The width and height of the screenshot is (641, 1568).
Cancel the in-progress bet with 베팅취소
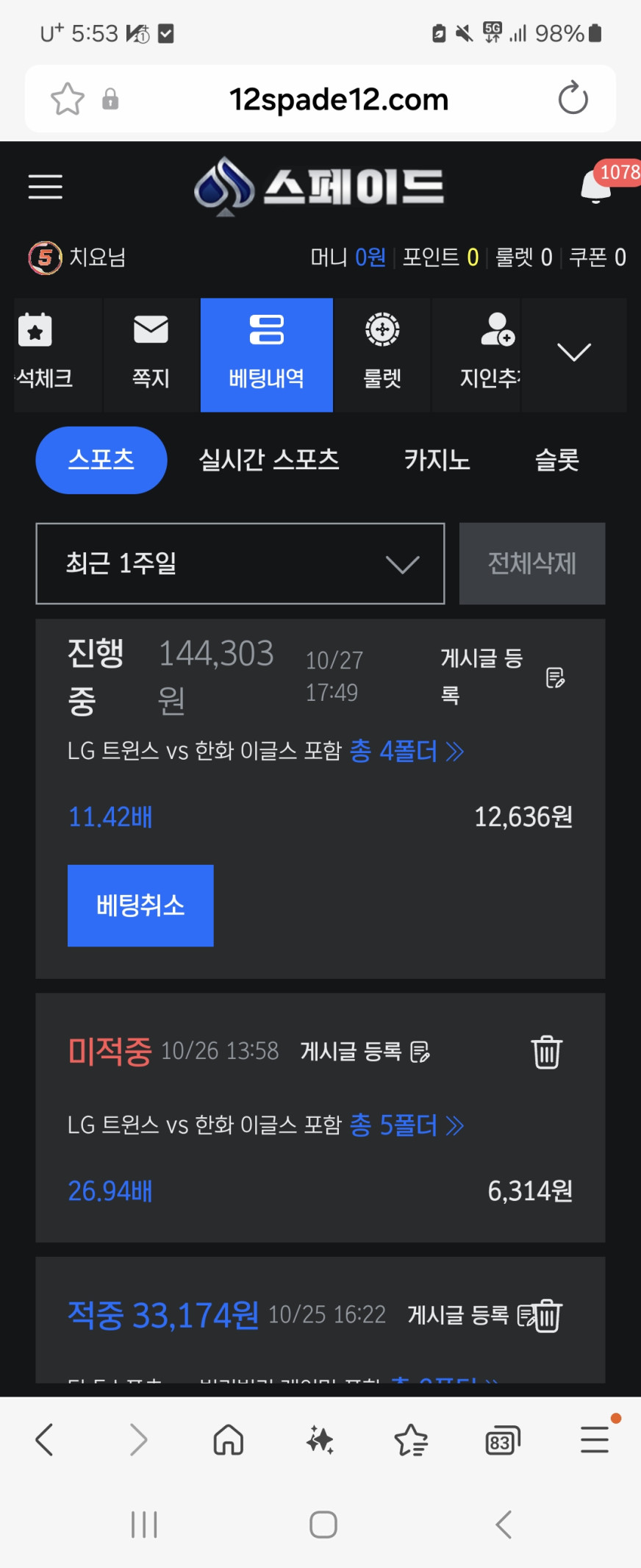coord(140,905)
